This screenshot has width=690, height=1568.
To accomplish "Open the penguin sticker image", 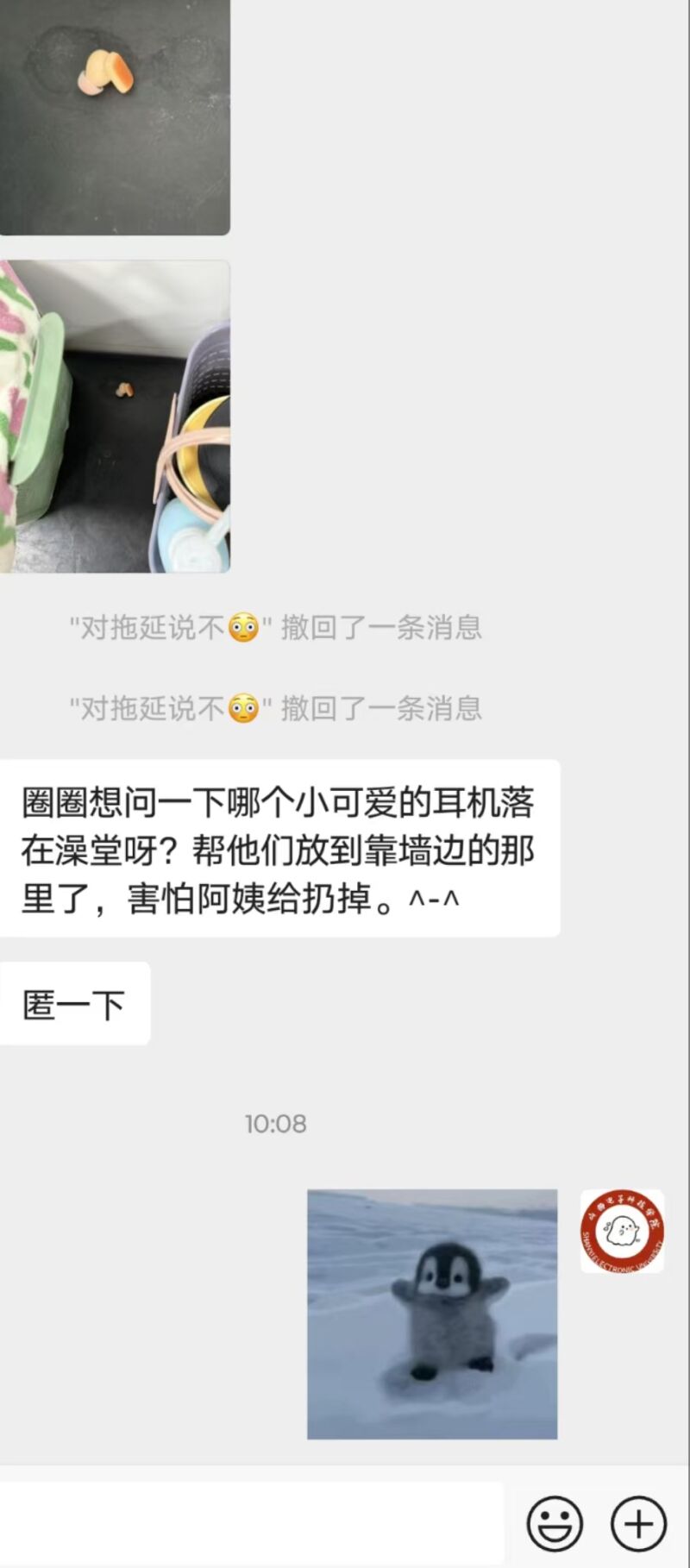I will tap(432, 1314).
